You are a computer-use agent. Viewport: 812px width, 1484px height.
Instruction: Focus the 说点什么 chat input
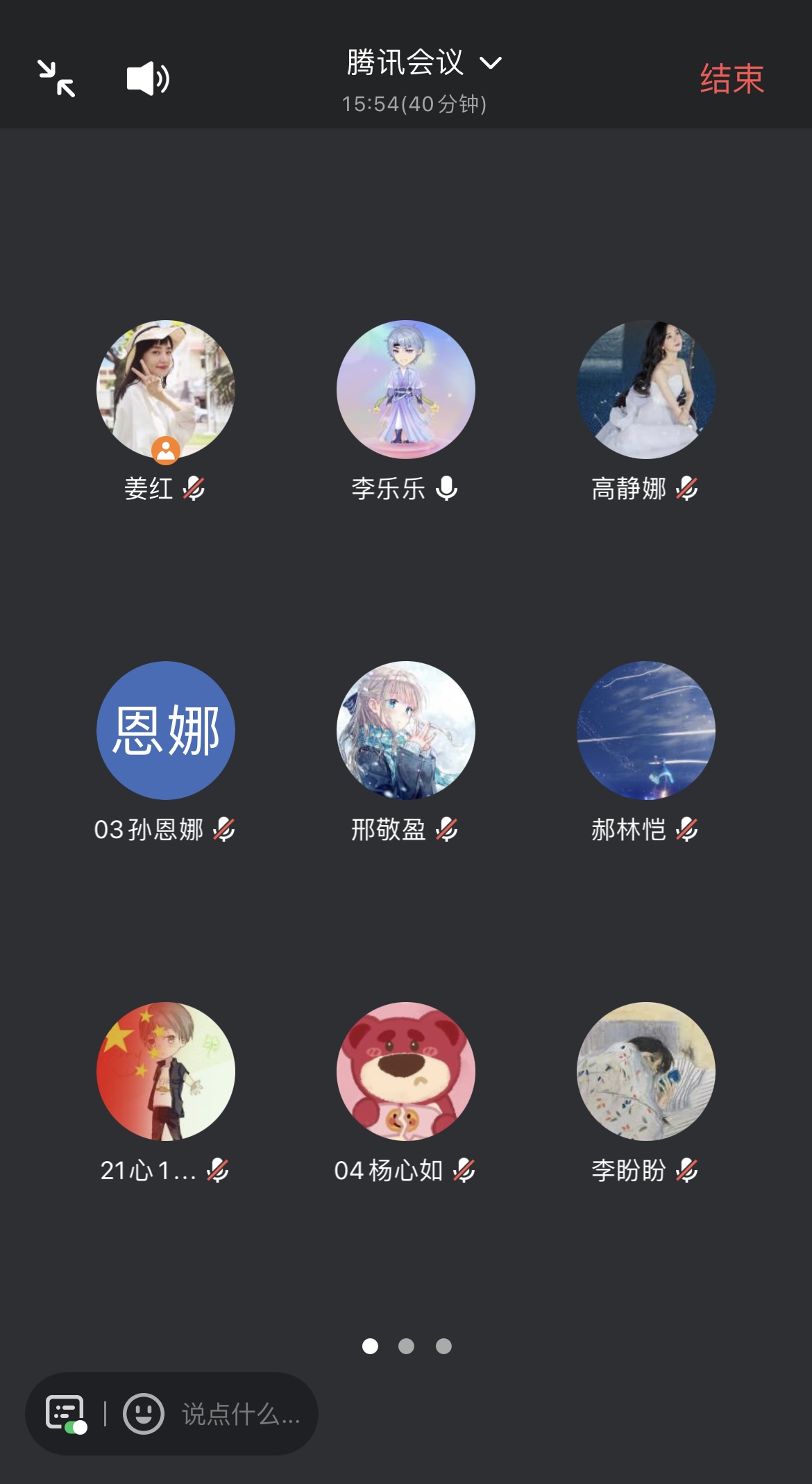tap(241, 1414)
